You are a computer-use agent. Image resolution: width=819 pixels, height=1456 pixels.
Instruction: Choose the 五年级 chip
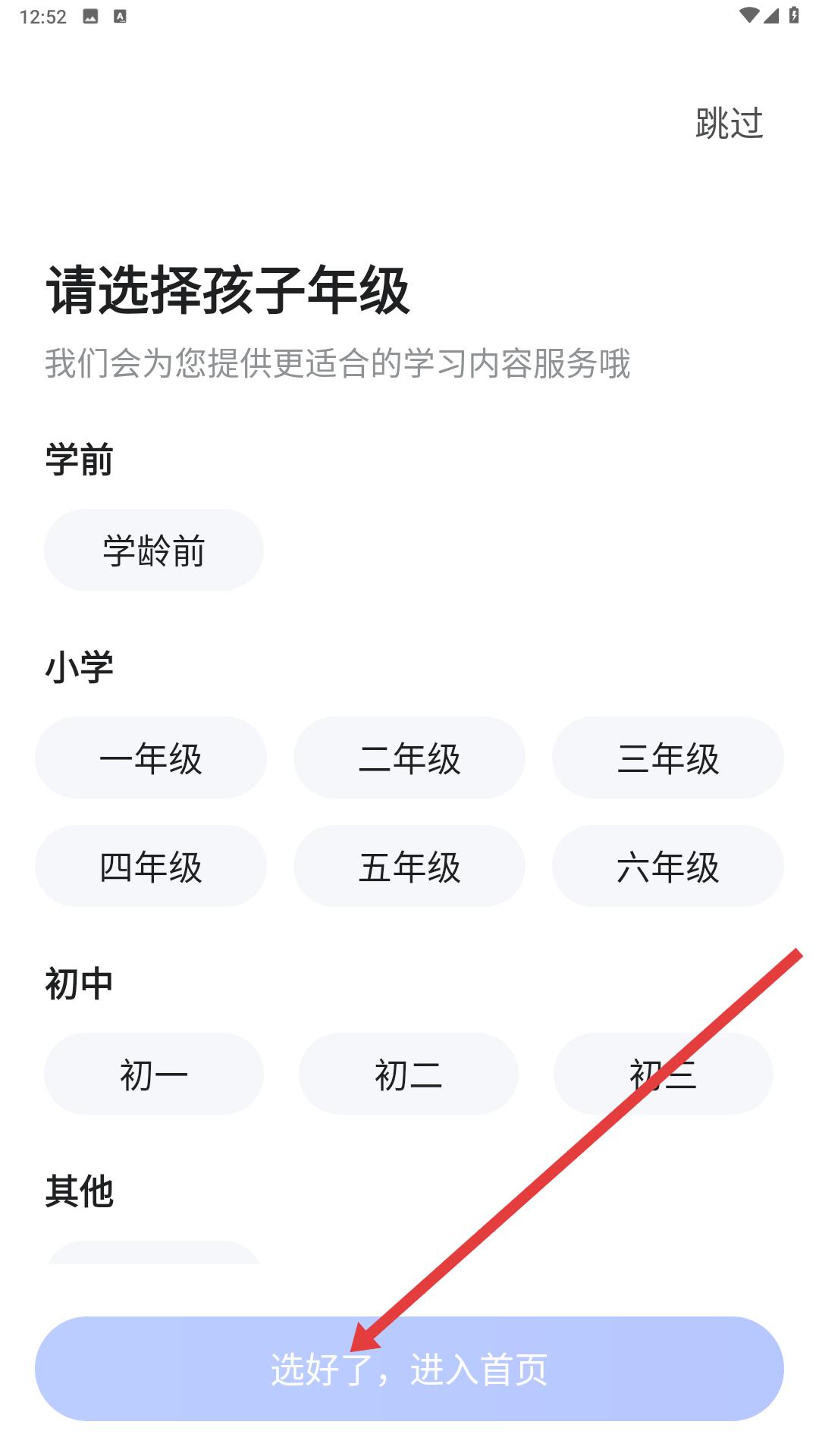[409, 866]
